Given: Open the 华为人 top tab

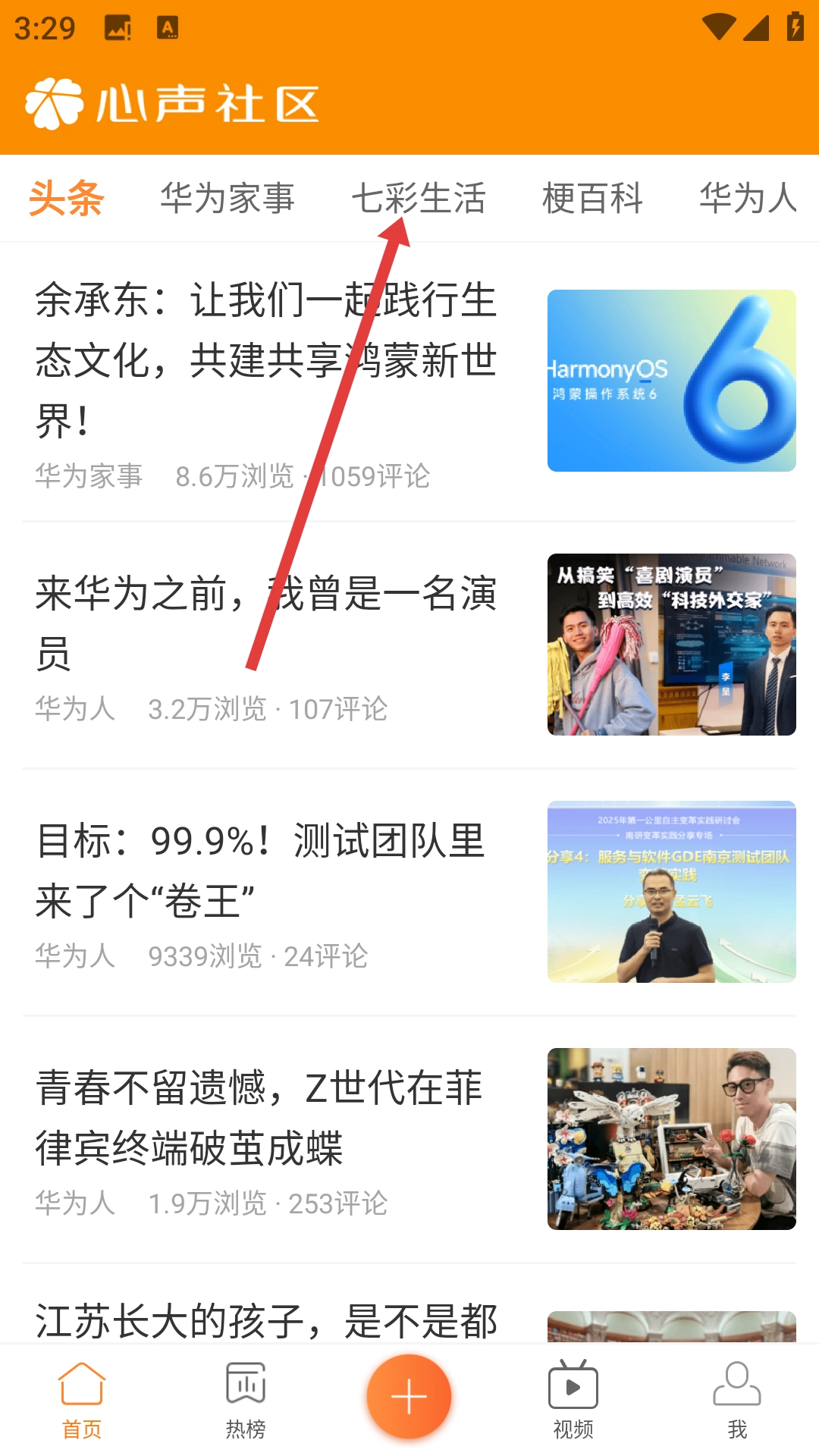Looking at the screenshot, I should point(747,199).
